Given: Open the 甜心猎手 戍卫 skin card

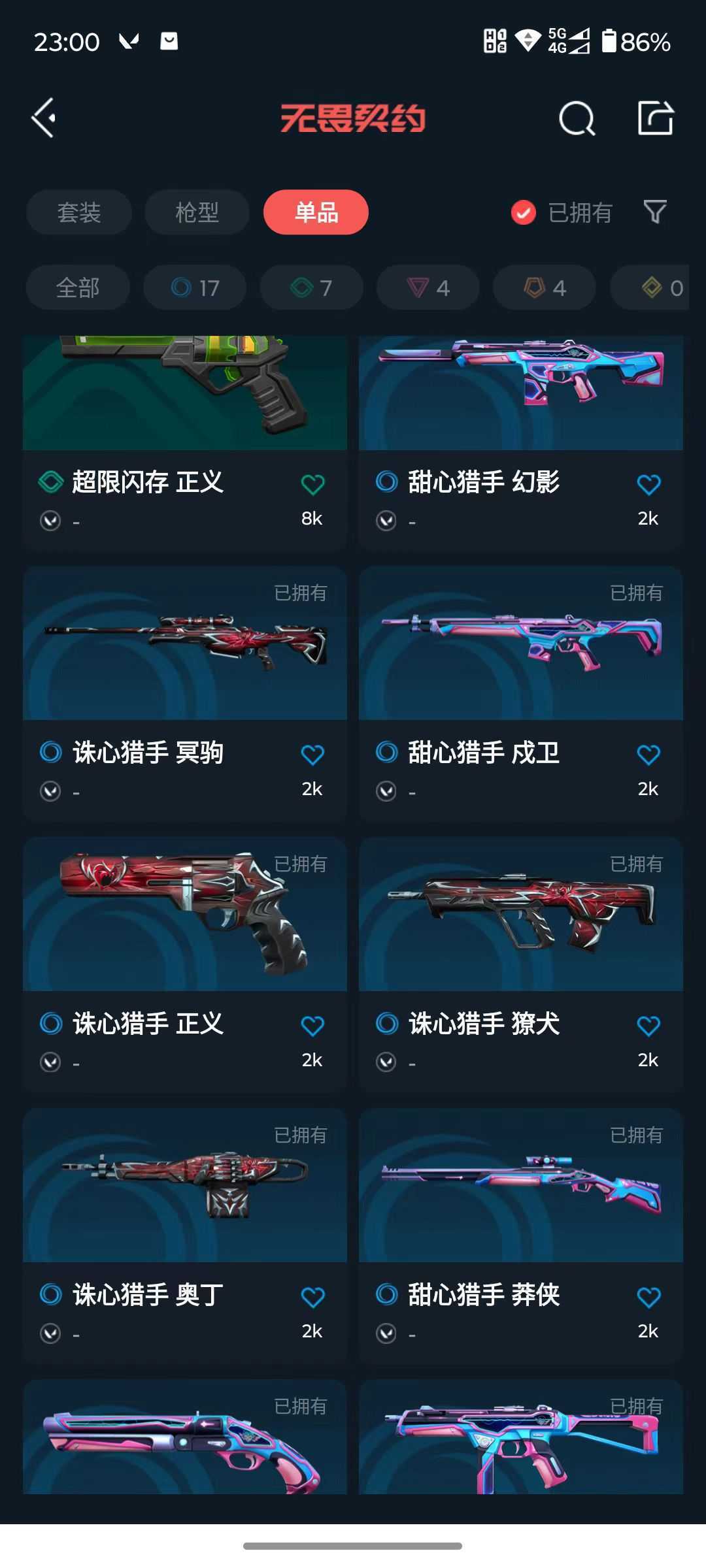Looking at the screenshot, I should (521, 693).
